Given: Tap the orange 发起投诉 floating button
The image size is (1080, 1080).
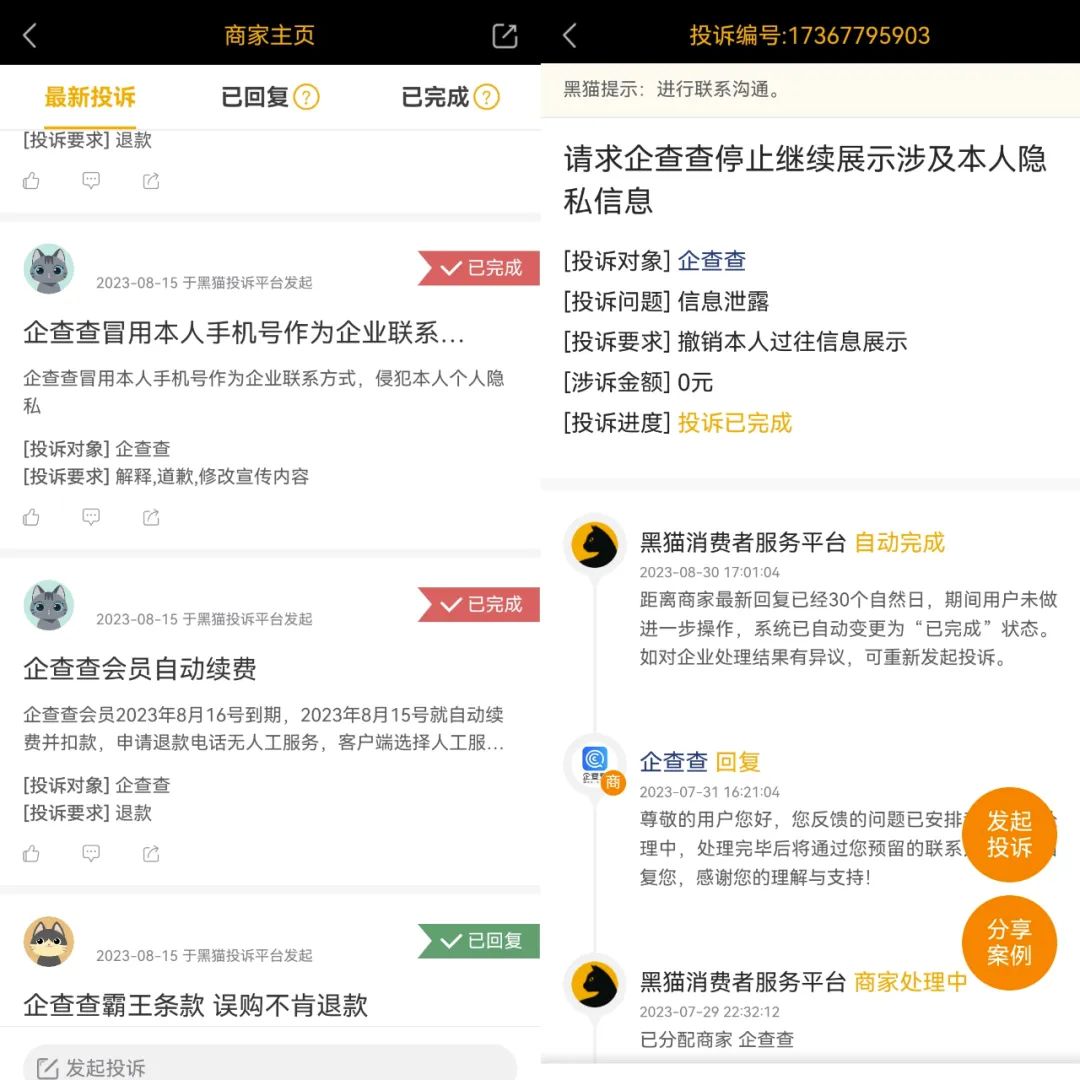Looking at the screenshot, I should pos(1009,834).
